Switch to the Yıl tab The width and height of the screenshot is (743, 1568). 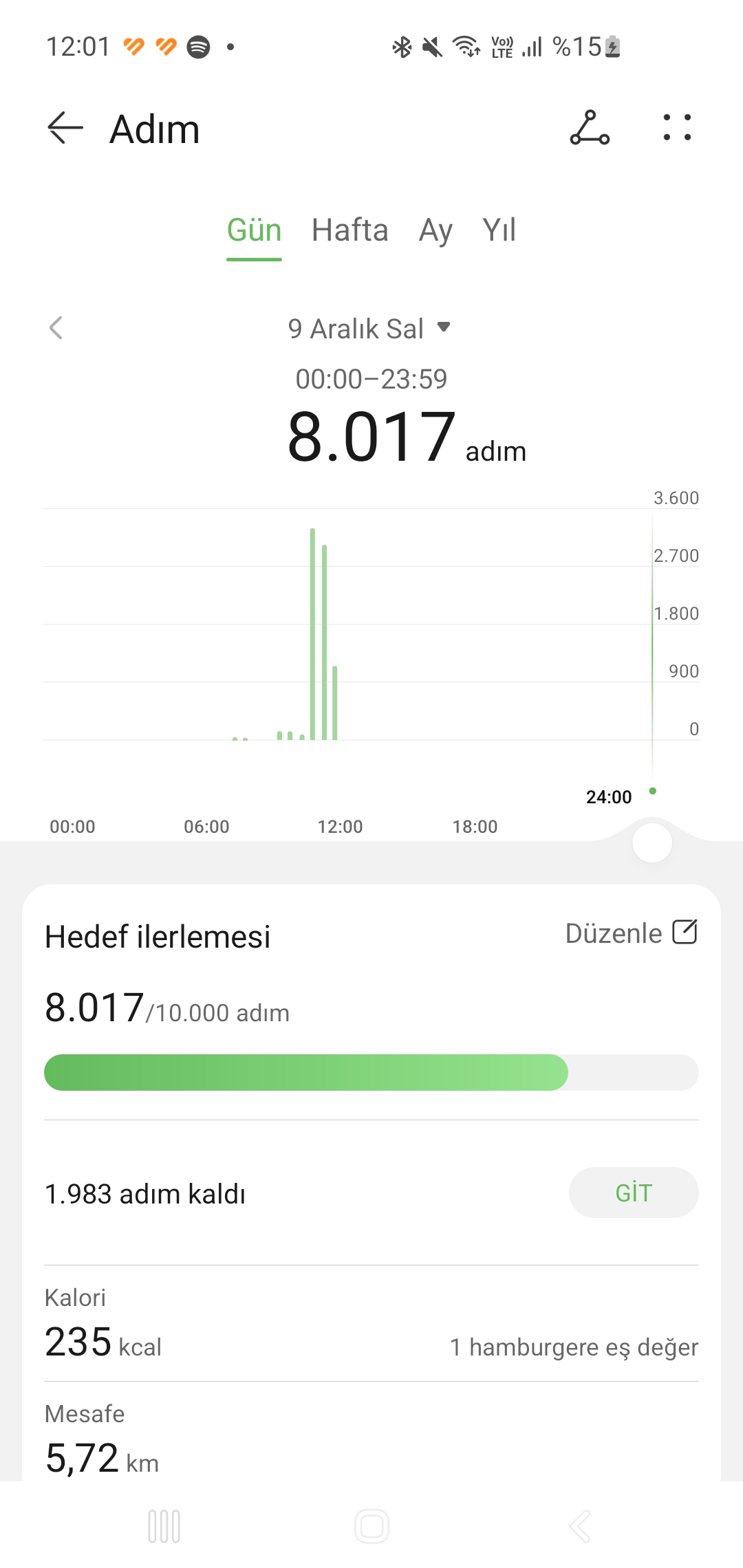click(x=499, y=230)
